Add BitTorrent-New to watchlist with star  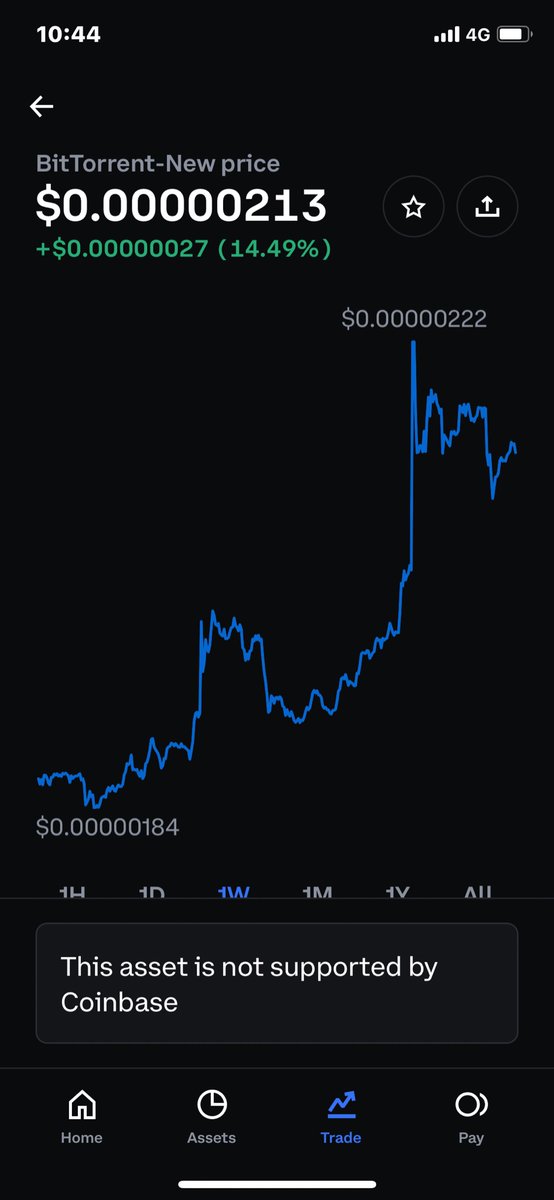pos(413,207)
